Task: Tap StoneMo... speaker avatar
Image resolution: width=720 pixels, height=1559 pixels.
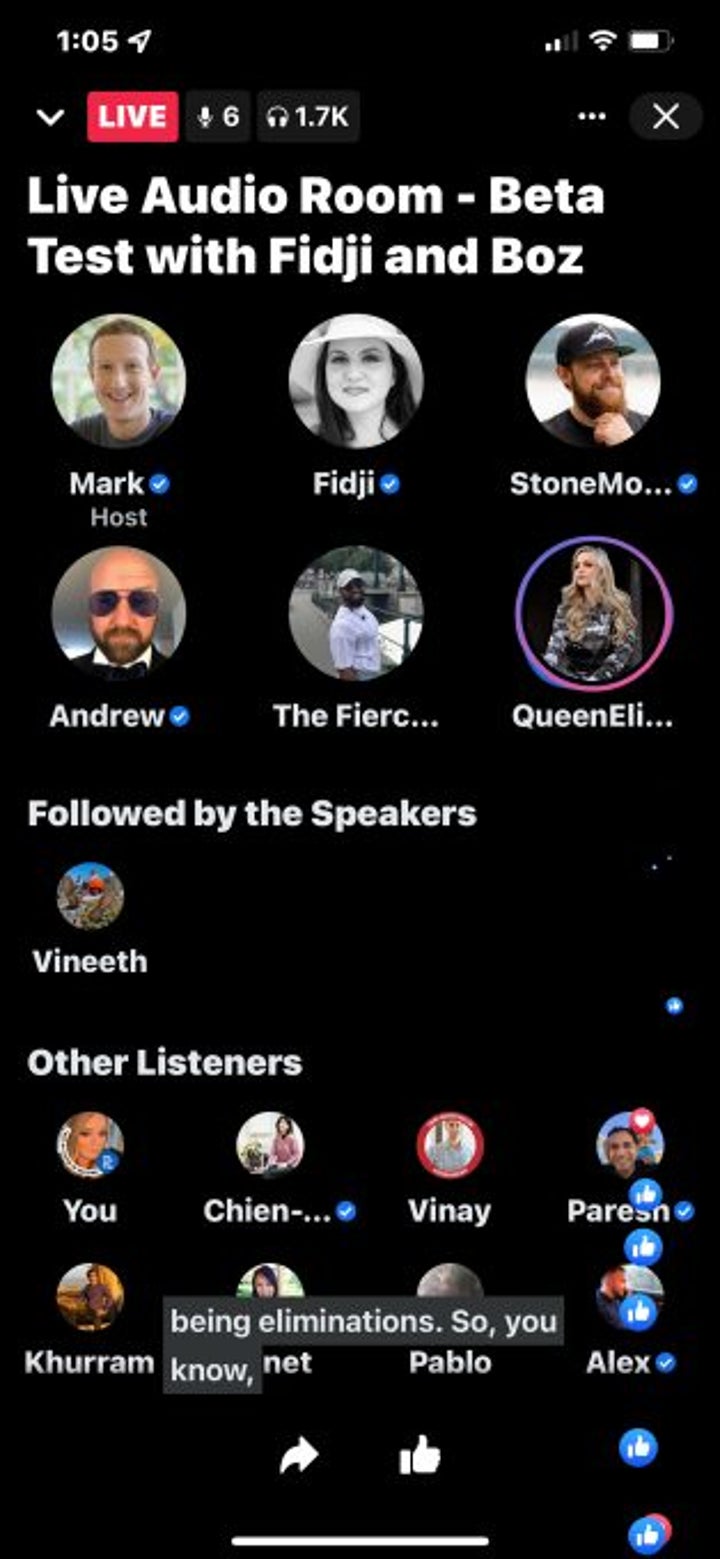Action: click(592, 381)
